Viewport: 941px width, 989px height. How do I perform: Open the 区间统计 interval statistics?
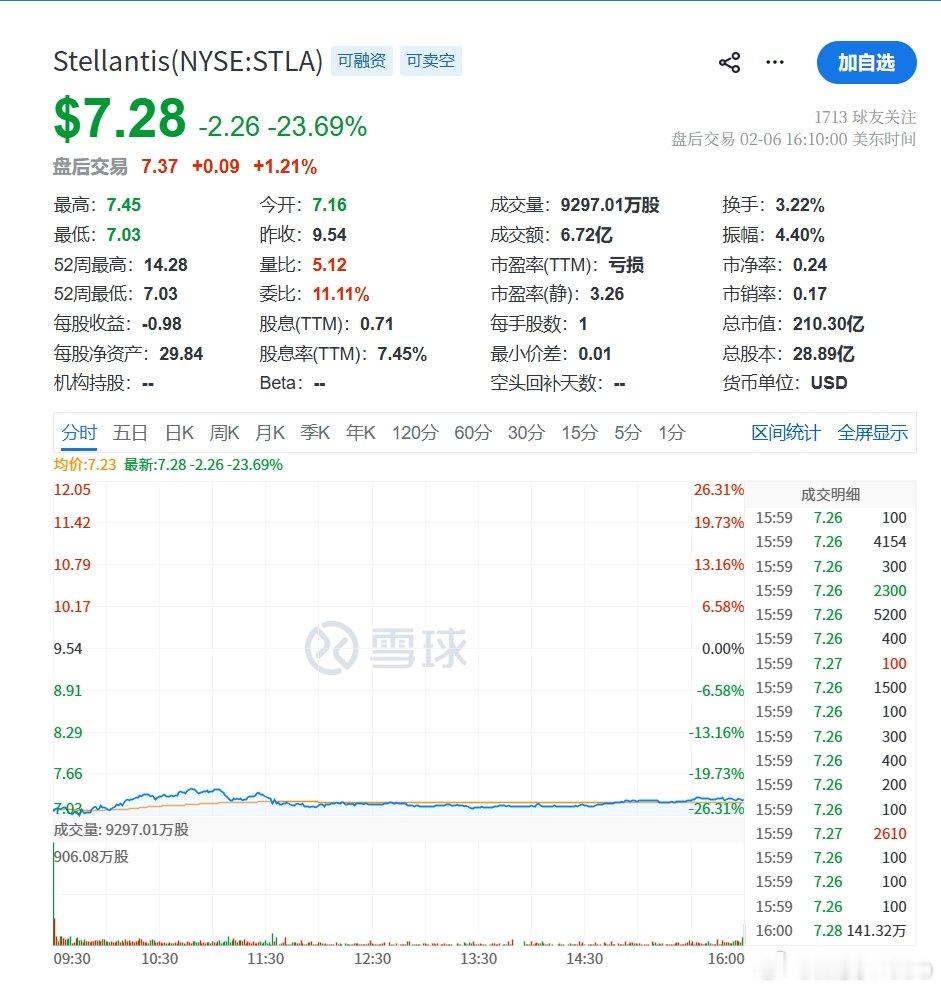tap(788, 433)
